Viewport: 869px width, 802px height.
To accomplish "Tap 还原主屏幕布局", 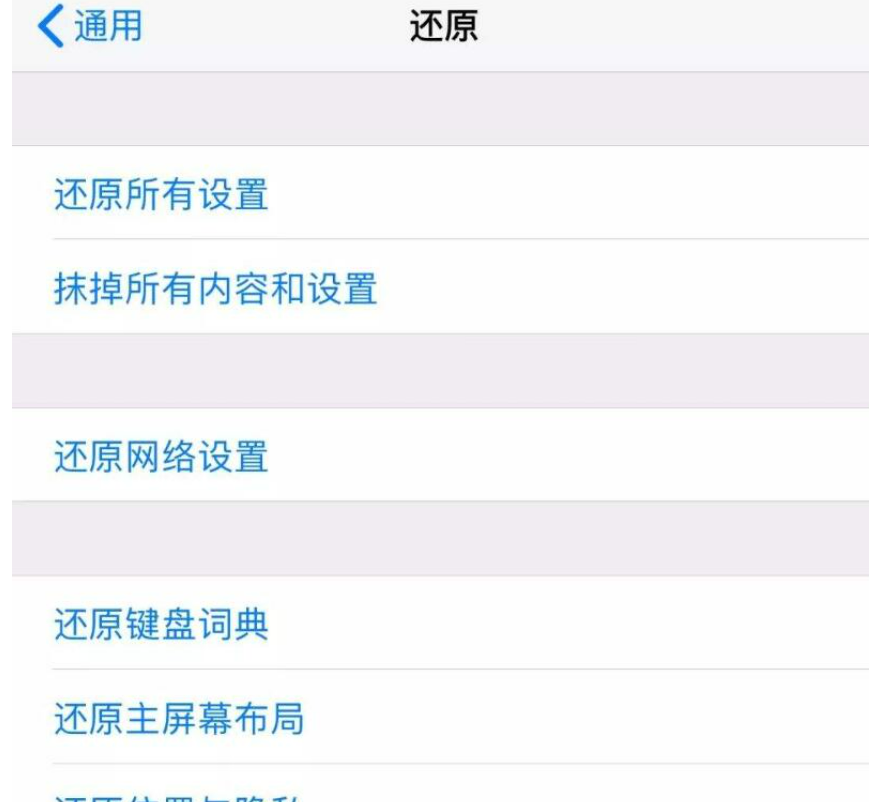I will (x=178, y=719).
